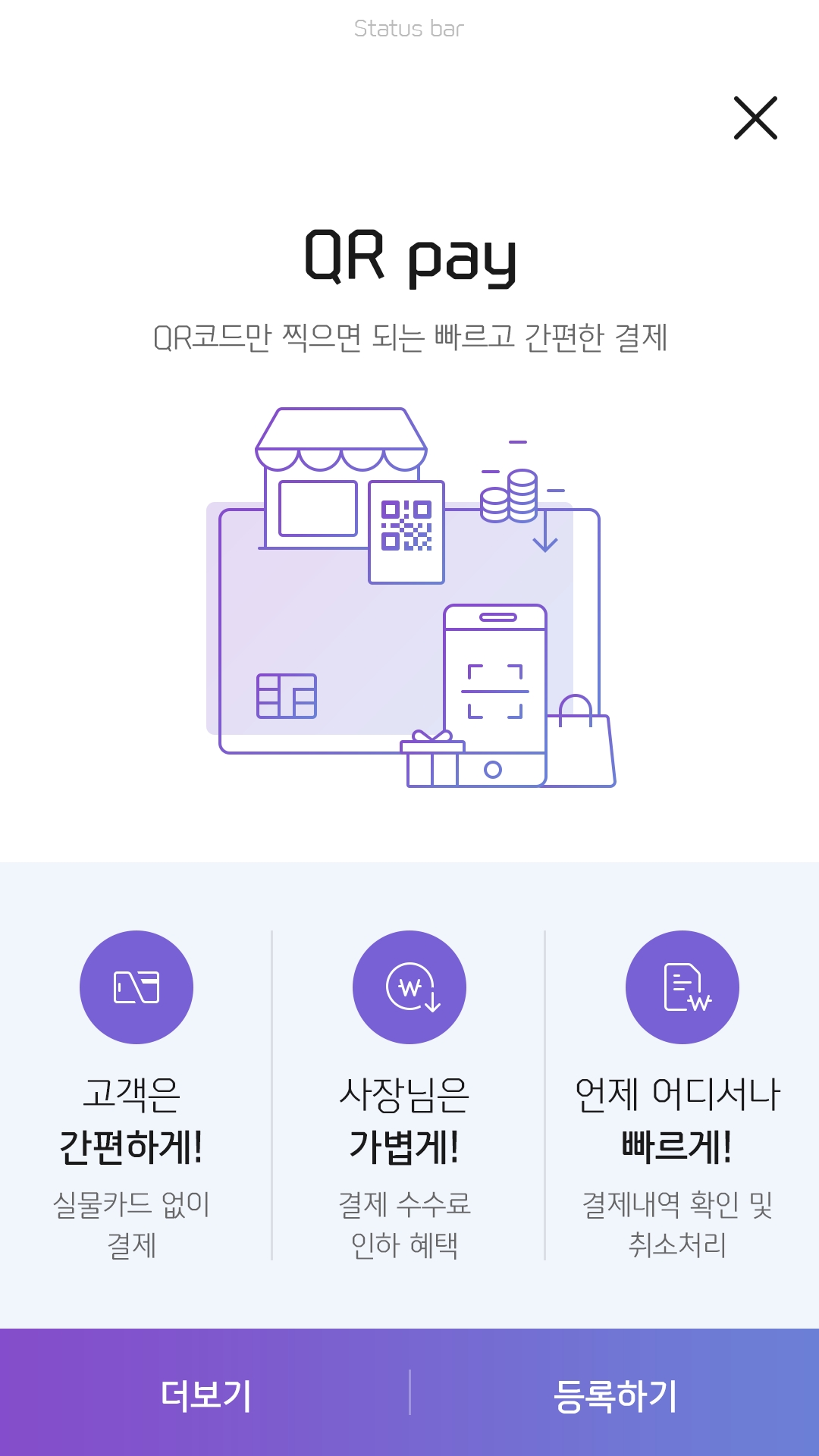
Task: Select the circular won currency icon above 사장님은
Action: (409, 987)
